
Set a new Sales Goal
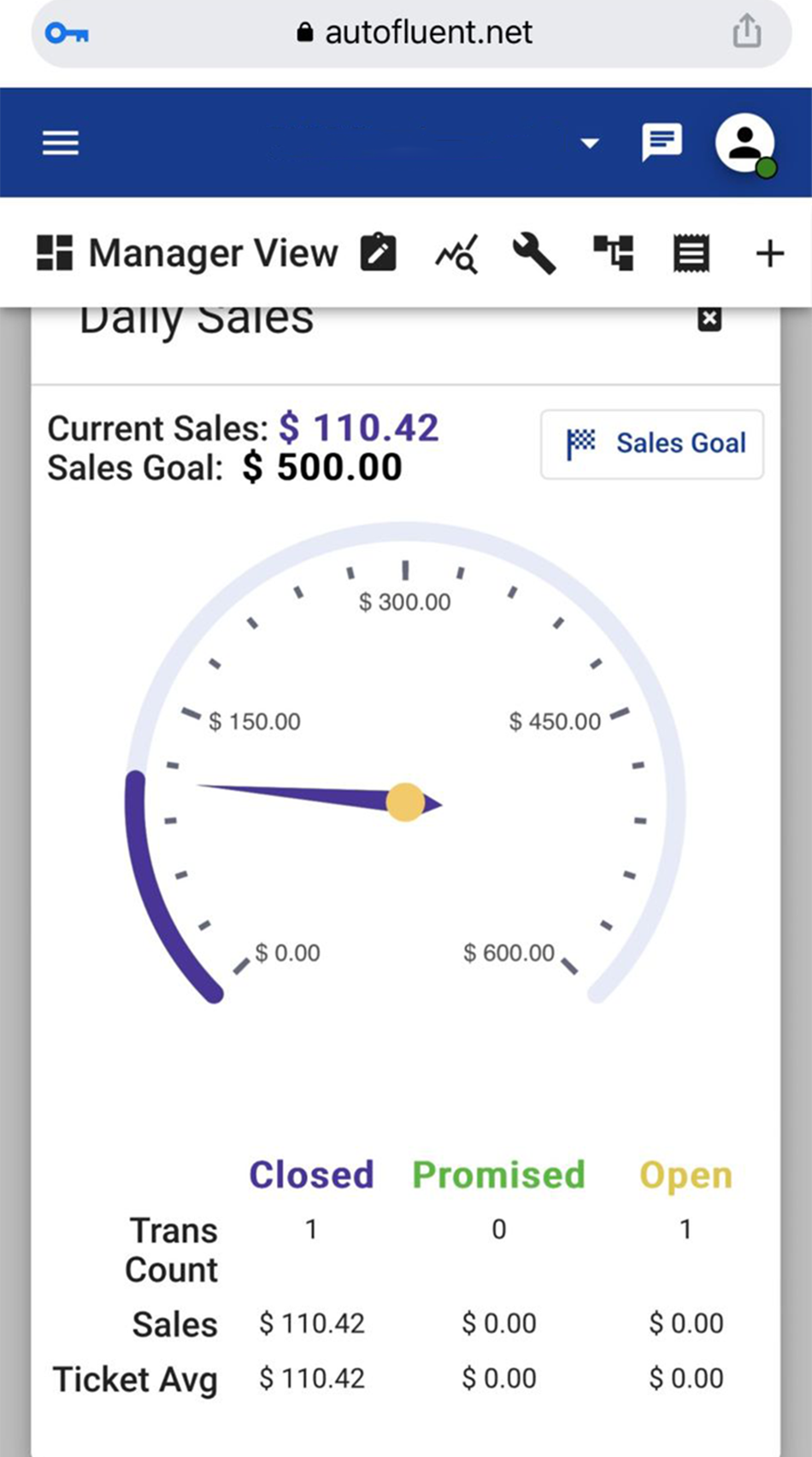652,444
